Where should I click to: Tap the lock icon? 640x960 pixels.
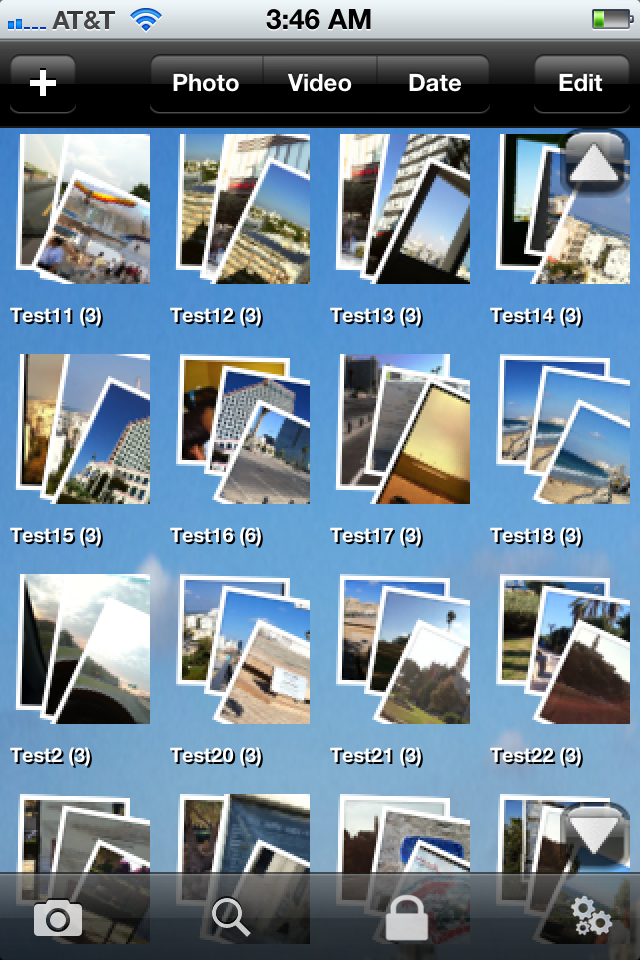click(x=406, y=916)
